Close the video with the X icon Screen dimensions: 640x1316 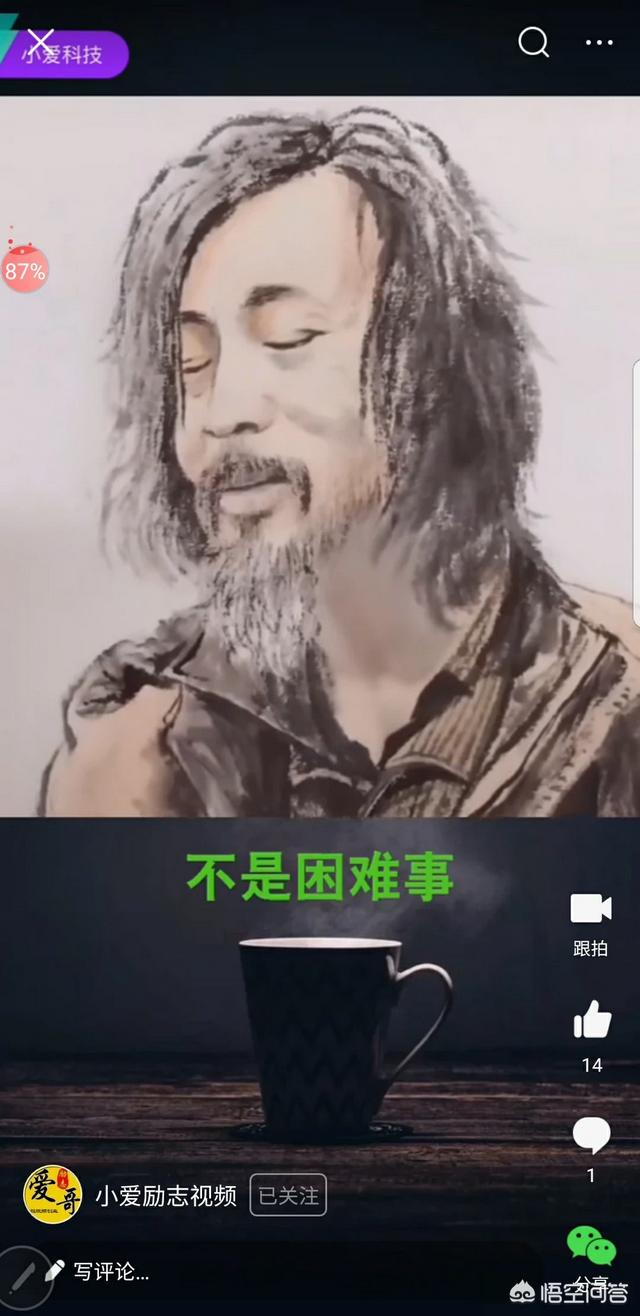[39, 42]
